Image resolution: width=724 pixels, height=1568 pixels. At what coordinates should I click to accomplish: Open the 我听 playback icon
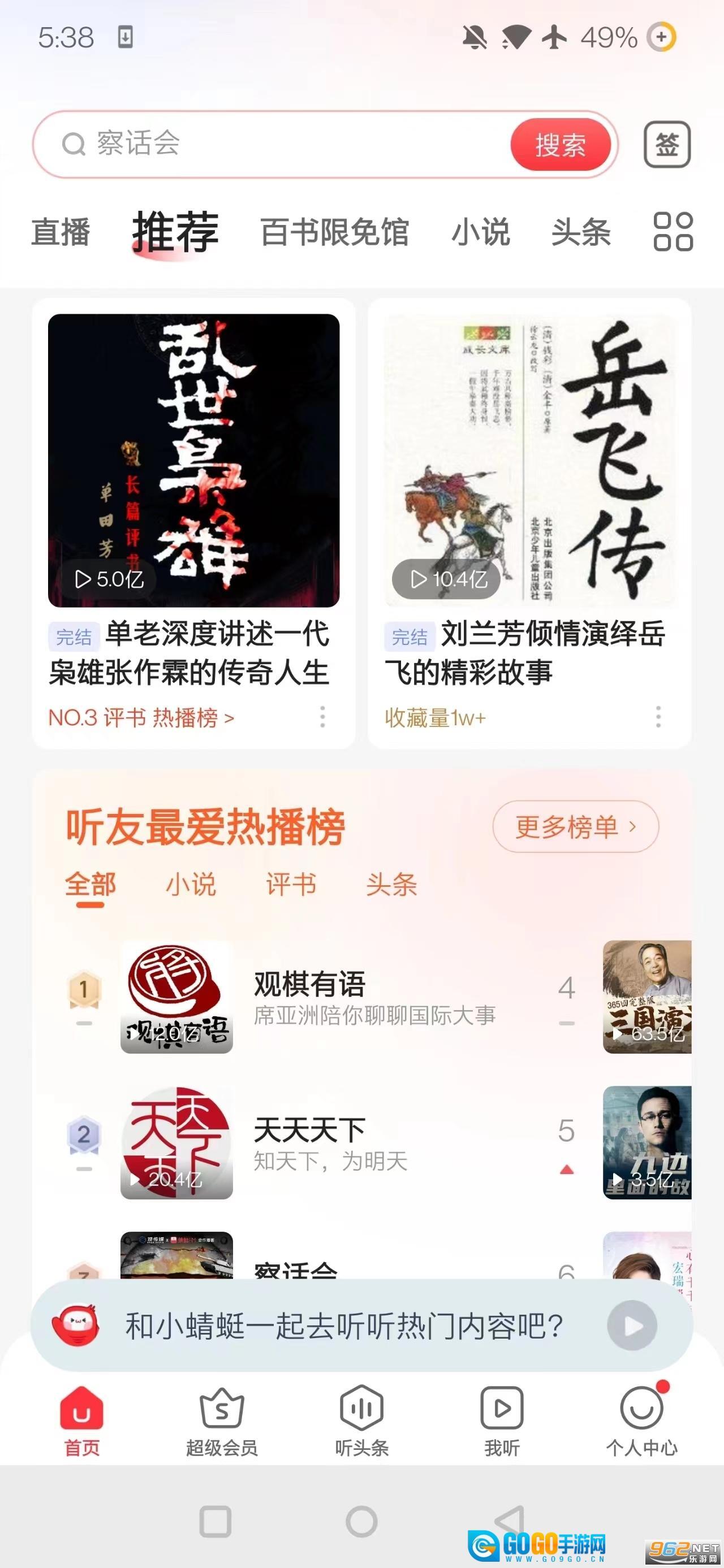point(501,1418)
